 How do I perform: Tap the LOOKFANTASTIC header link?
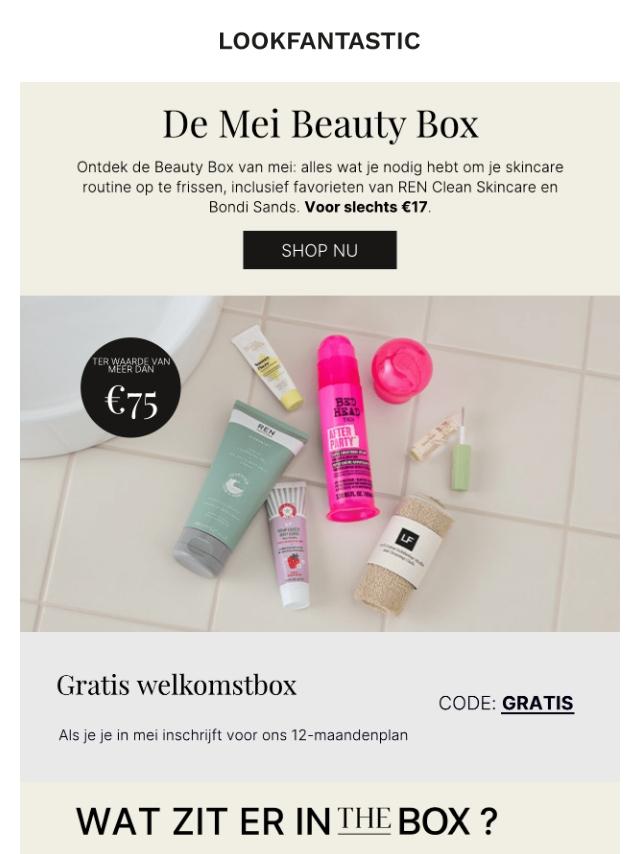click(x=320, y=41)
